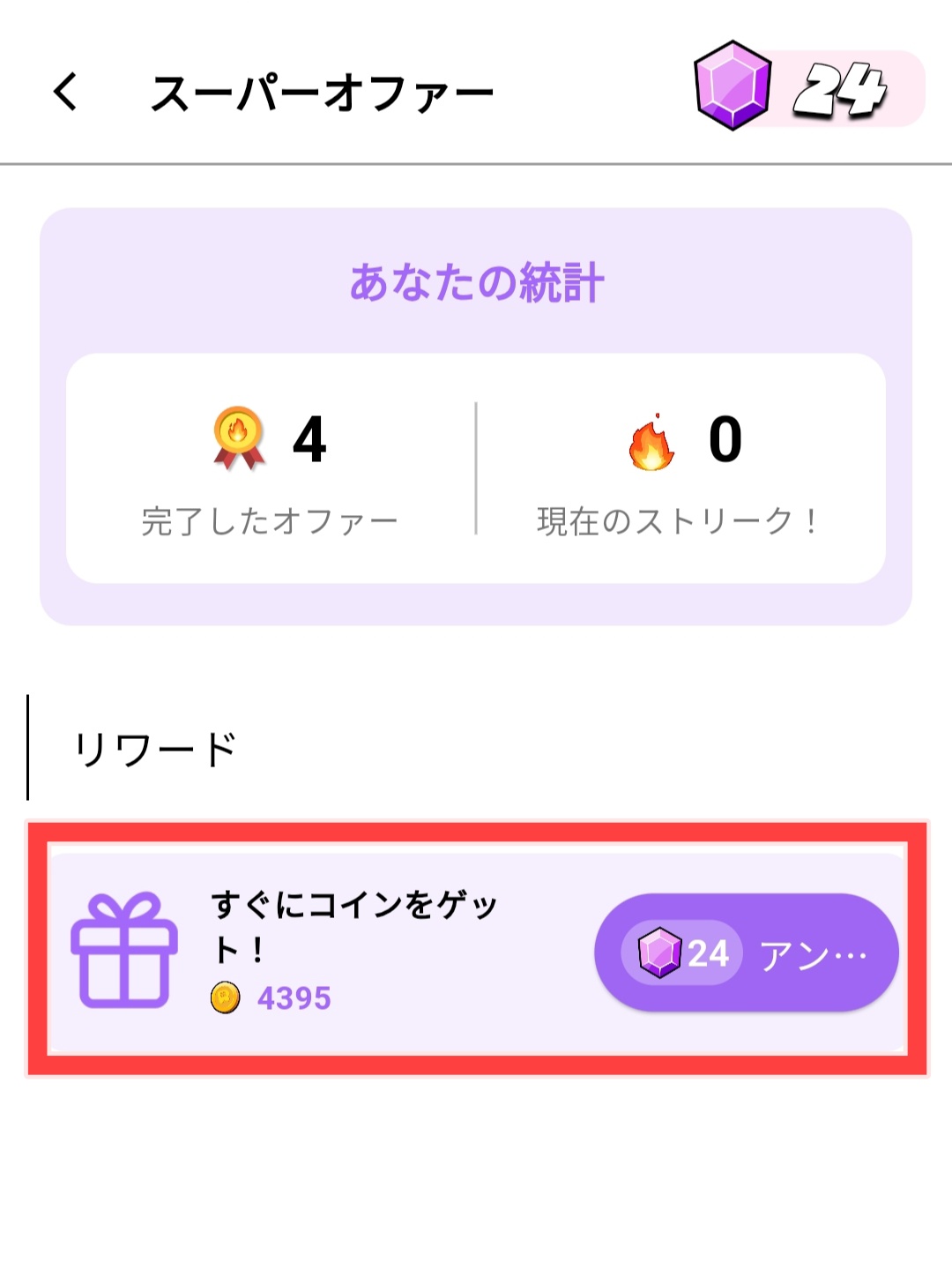Open the previous screen with the back chevron
This screenshot has height=1270, width=952.
[x=64, y=91]
